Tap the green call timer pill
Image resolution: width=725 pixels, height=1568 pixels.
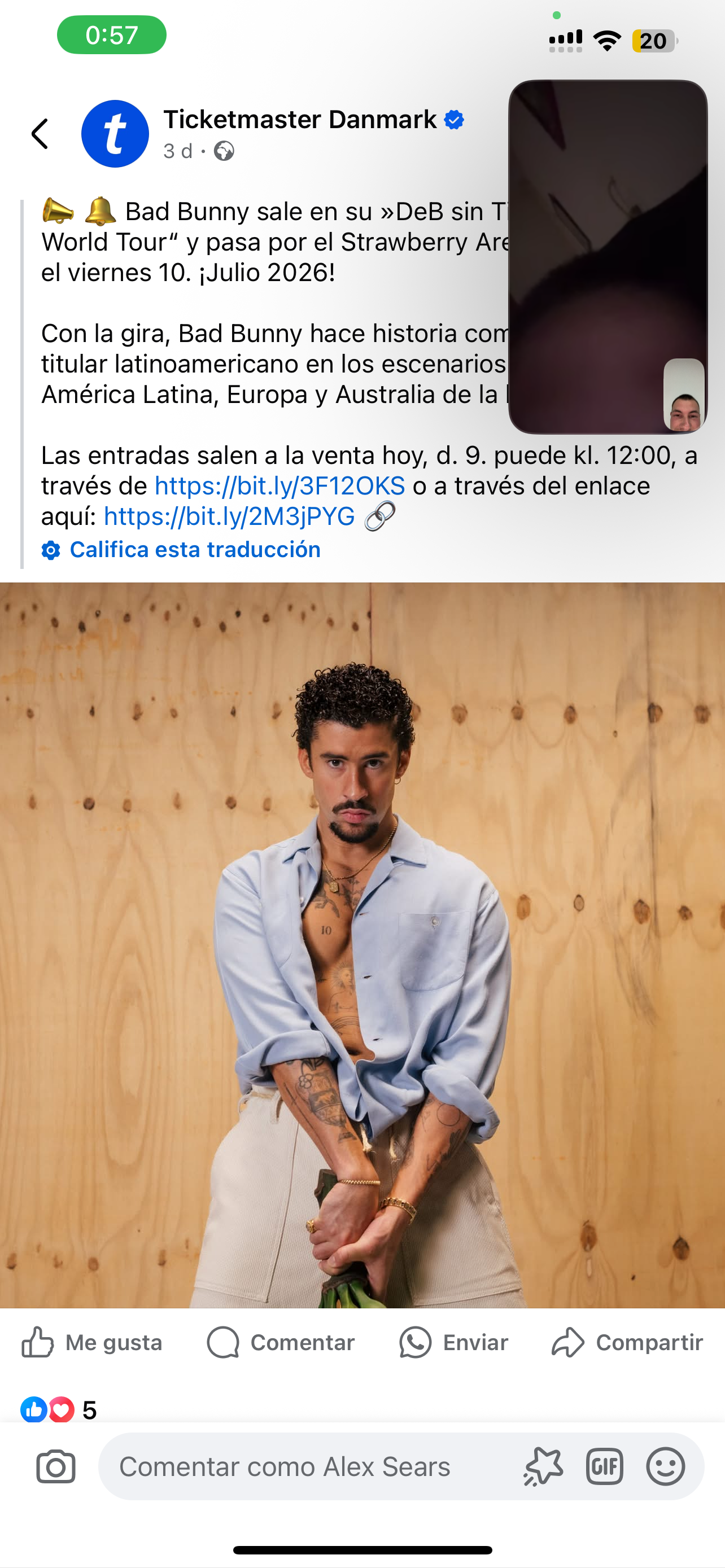[x=111, y=34]
